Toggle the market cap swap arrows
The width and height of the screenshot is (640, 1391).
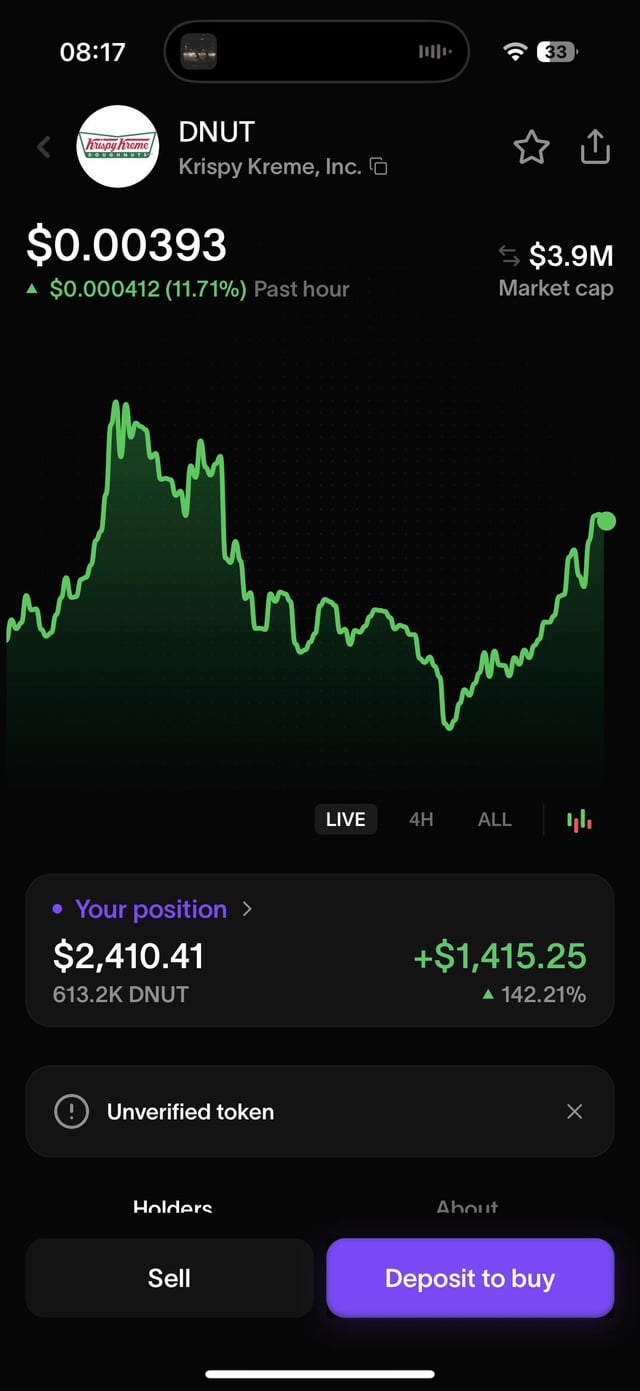(509, 257)
